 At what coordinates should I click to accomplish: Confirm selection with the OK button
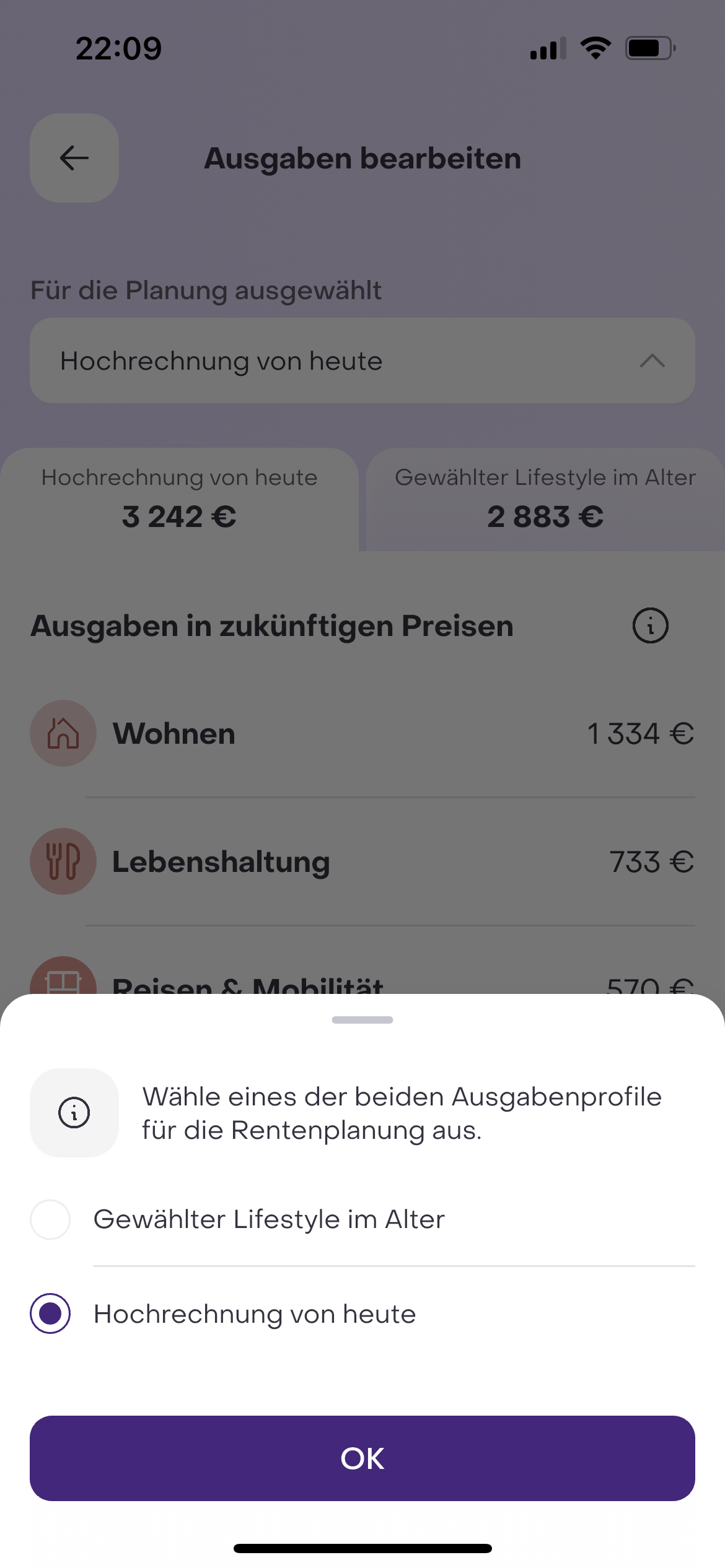(362, 1458)
